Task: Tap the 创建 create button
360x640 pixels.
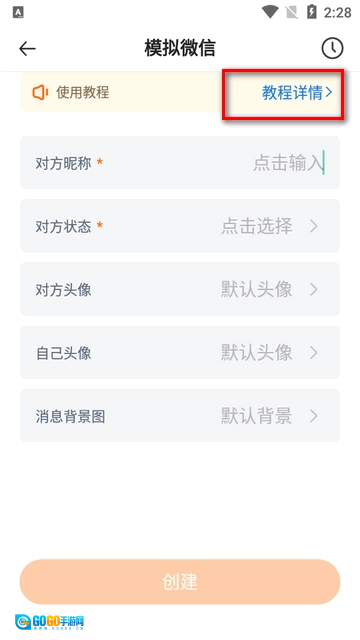Action: pyautogui.click(x=180, y=582)
